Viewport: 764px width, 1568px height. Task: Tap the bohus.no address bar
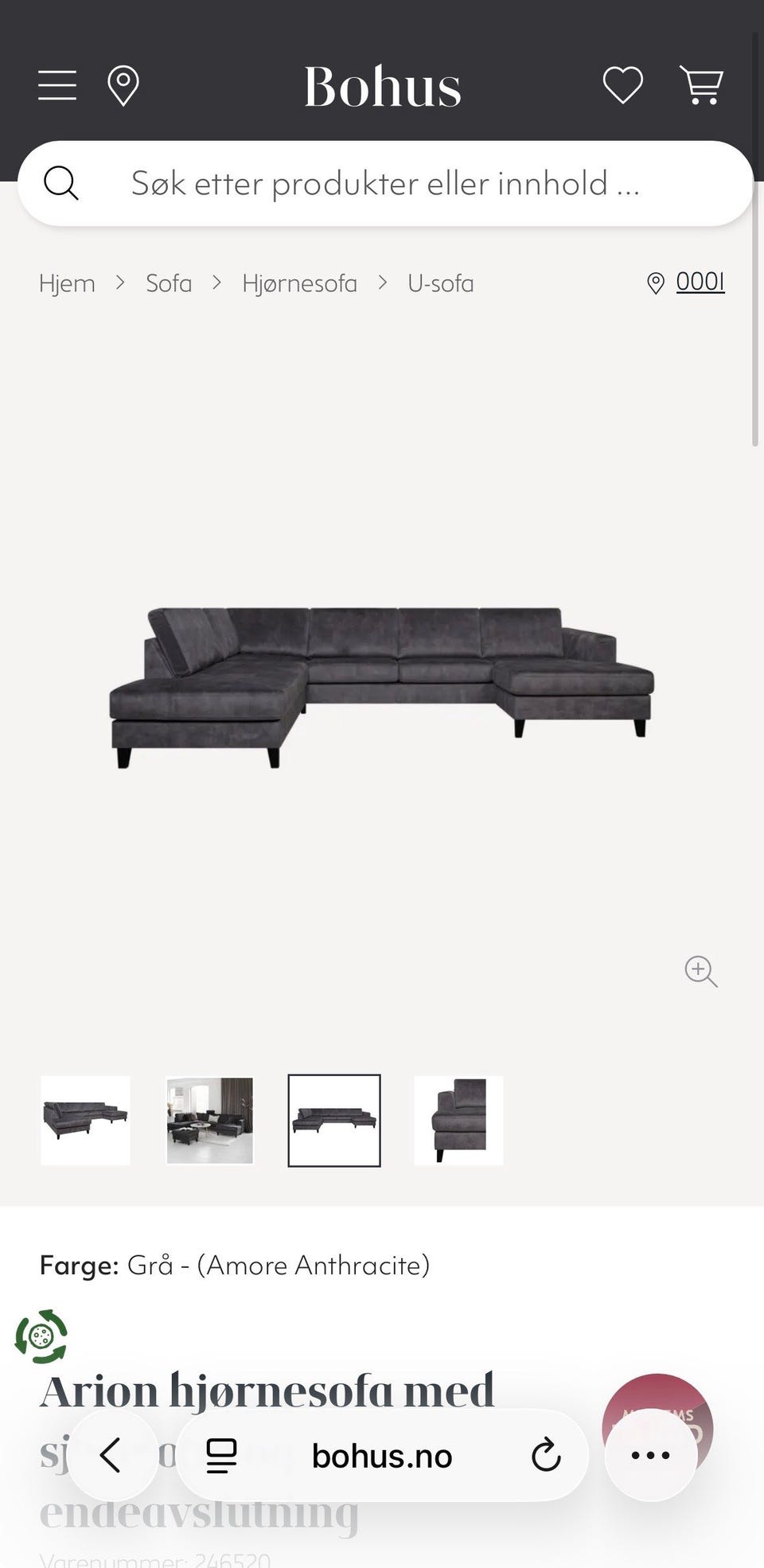pyautogui.click(x=382, y=1456)
